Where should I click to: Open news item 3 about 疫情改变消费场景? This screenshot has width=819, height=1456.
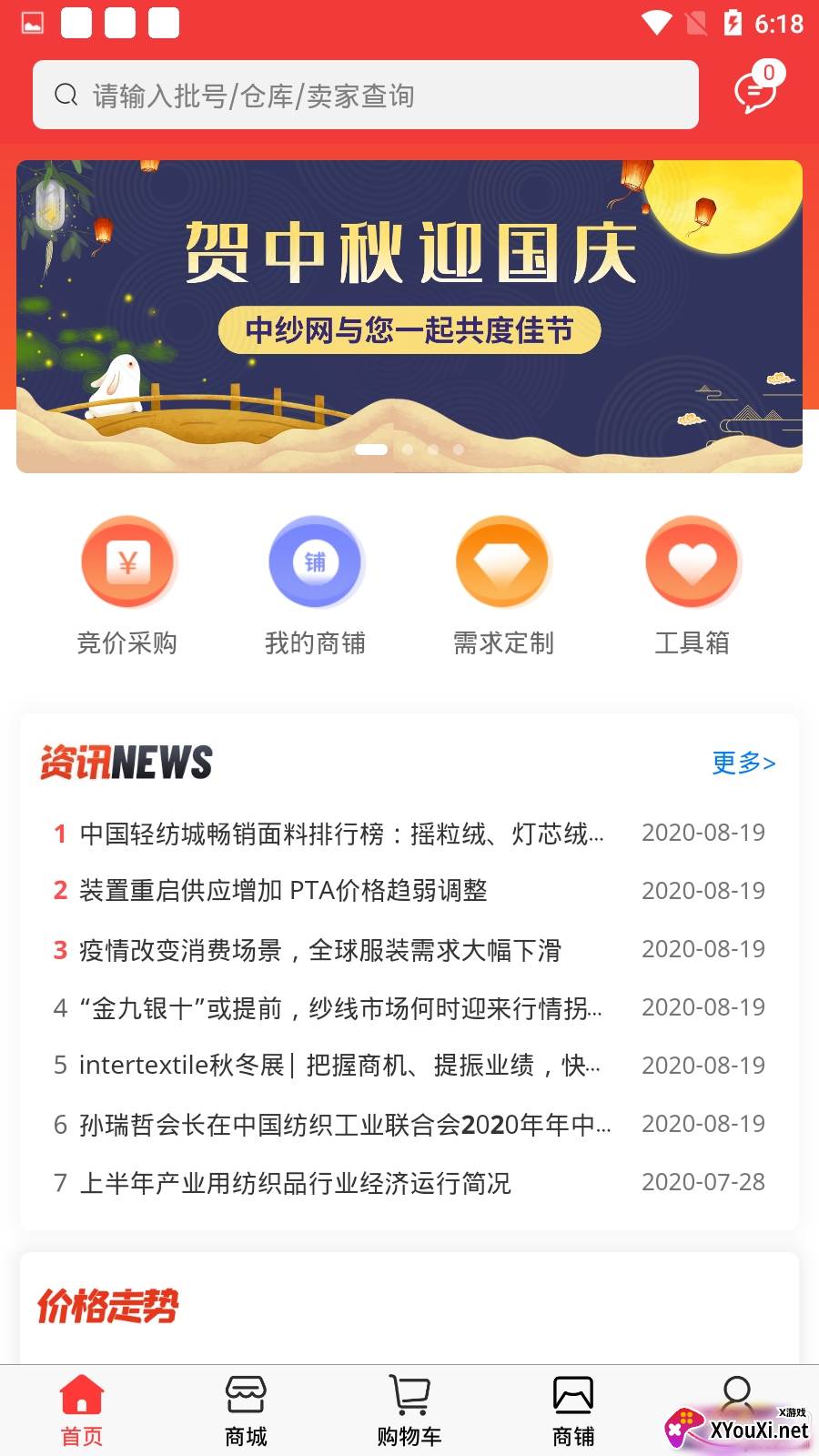point(318,949)
